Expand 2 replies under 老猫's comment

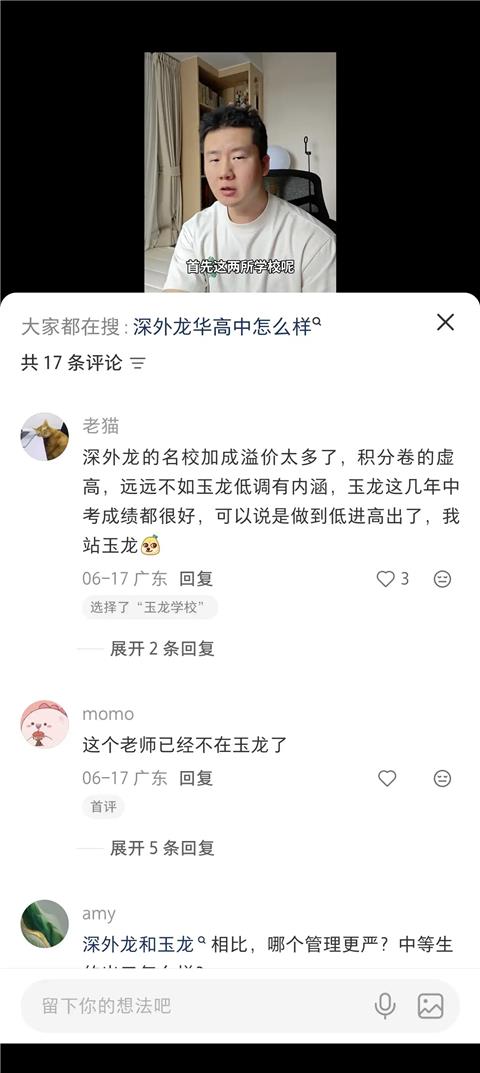162,649
